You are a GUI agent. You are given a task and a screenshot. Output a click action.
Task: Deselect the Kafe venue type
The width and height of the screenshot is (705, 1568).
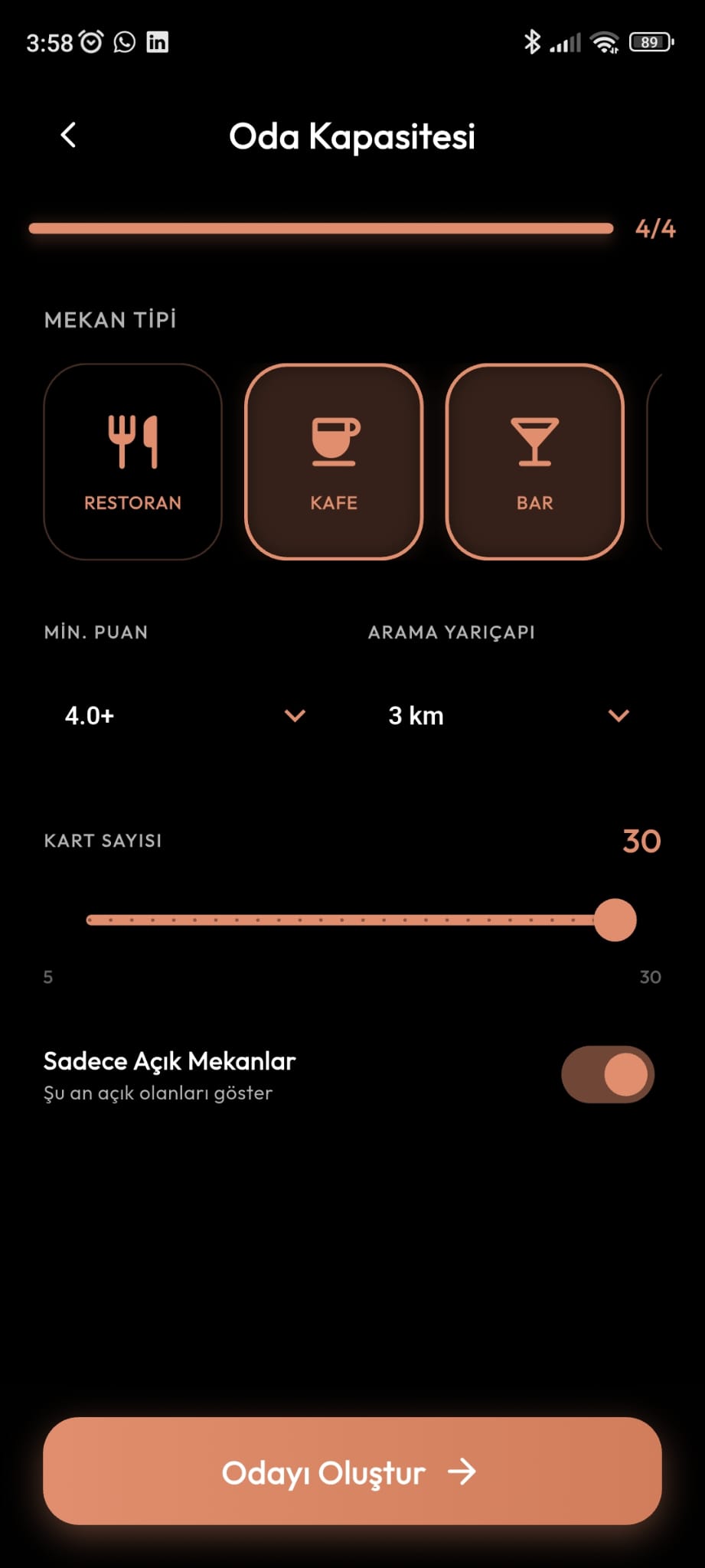[x=334, y=462]
